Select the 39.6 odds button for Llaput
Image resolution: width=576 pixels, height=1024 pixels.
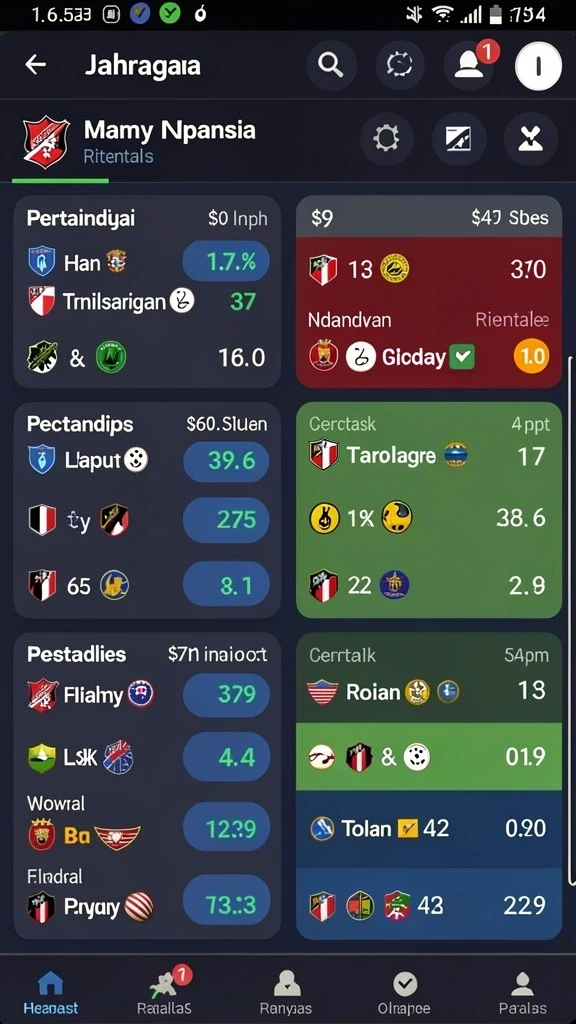click(x=226, y=461)
